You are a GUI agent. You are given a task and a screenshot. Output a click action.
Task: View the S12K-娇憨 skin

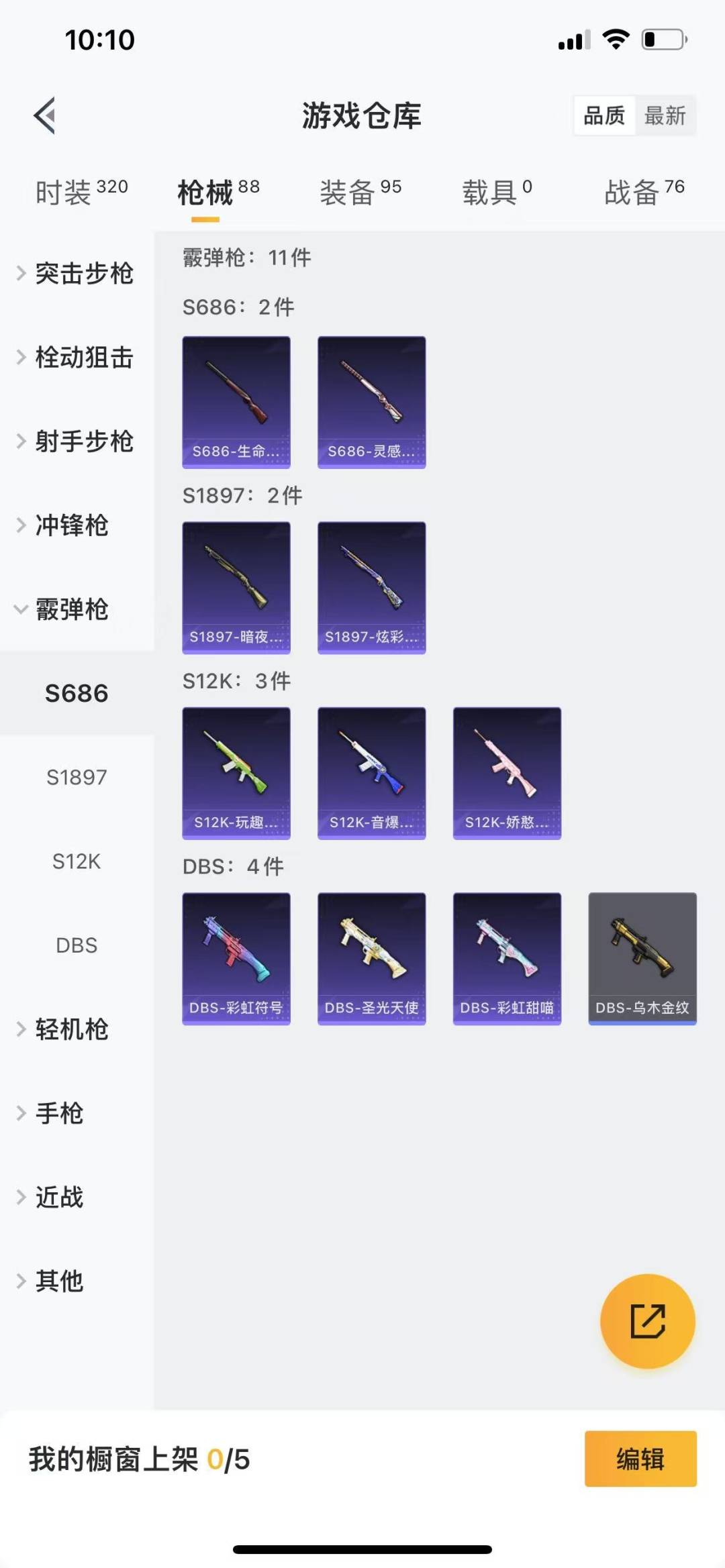[507, 773]
